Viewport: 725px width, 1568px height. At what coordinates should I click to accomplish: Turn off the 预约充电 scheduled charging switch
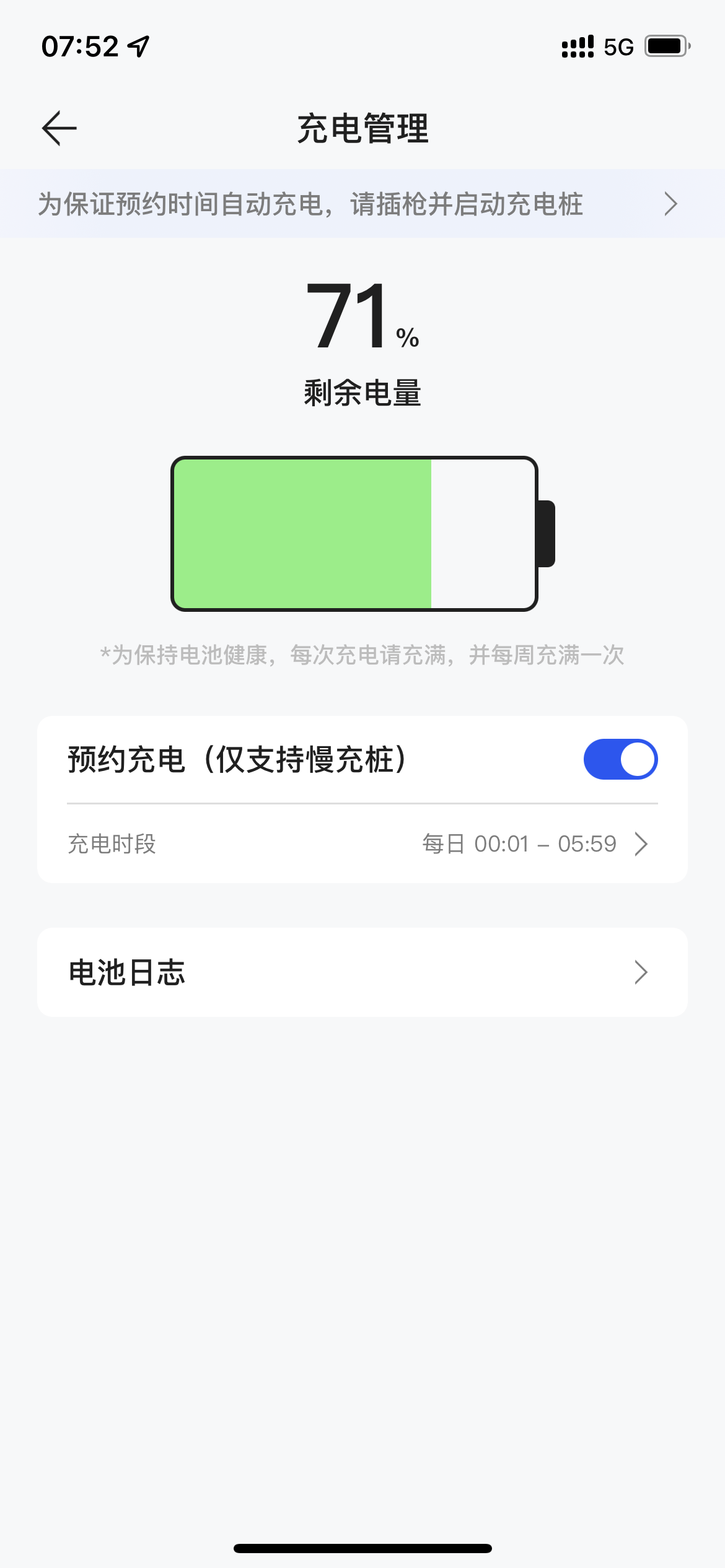point(620,759)
